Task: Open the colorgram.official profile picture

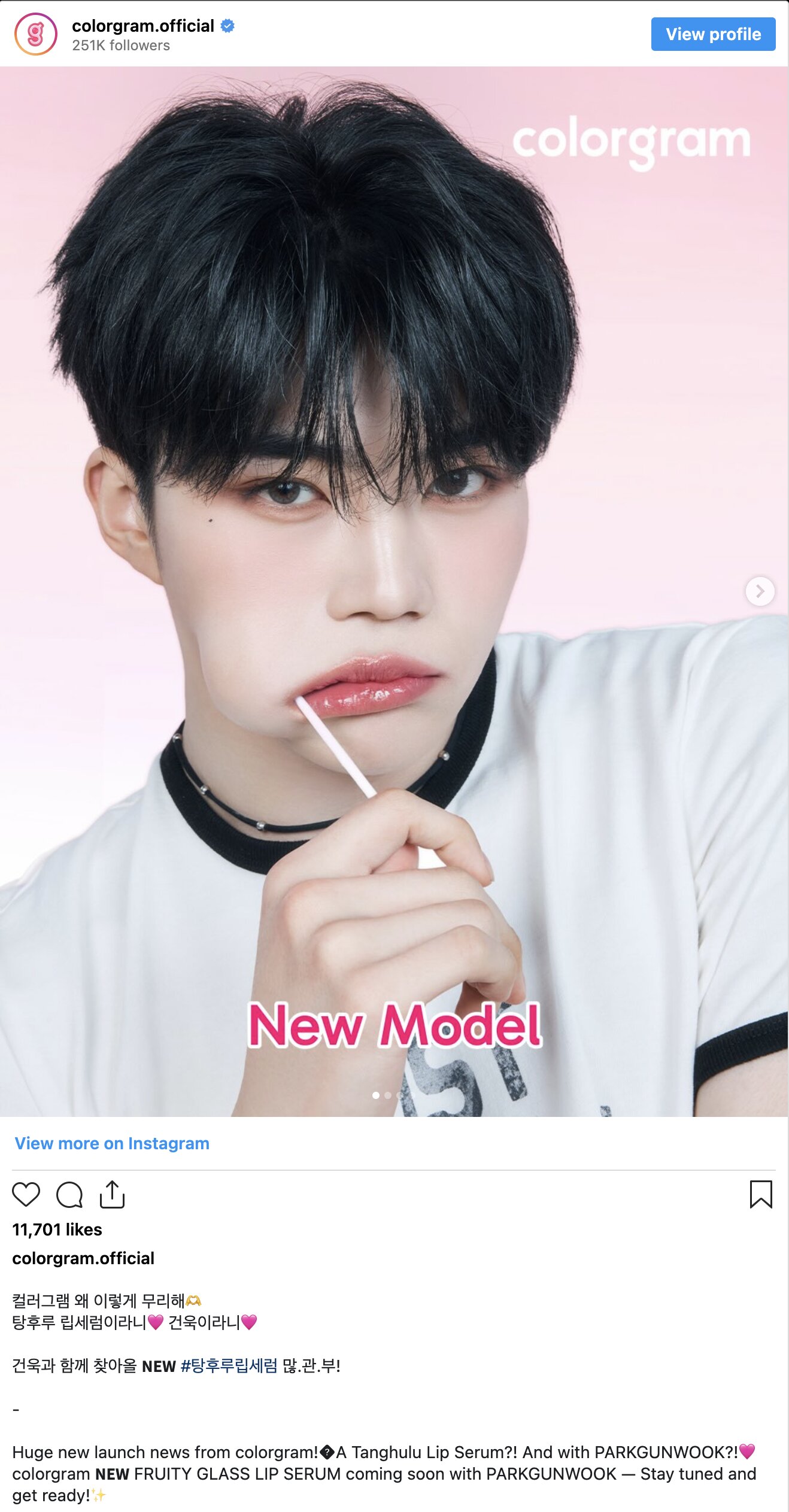Action: [x=36, y=35]
